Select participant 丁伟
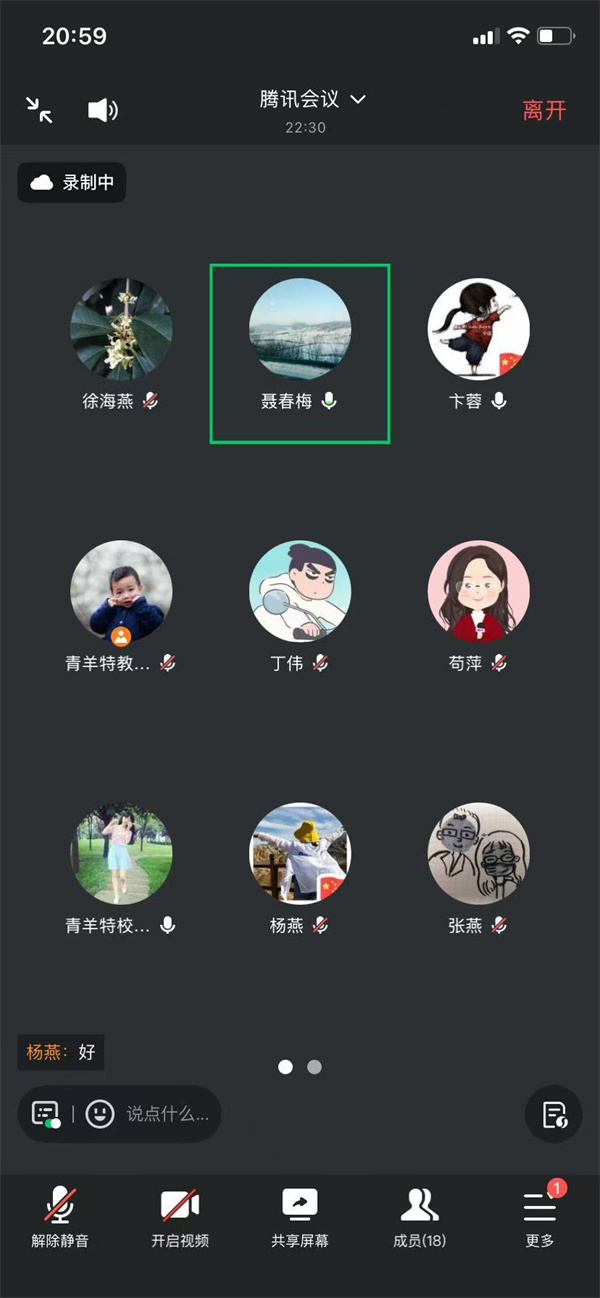 click(299, 592)
